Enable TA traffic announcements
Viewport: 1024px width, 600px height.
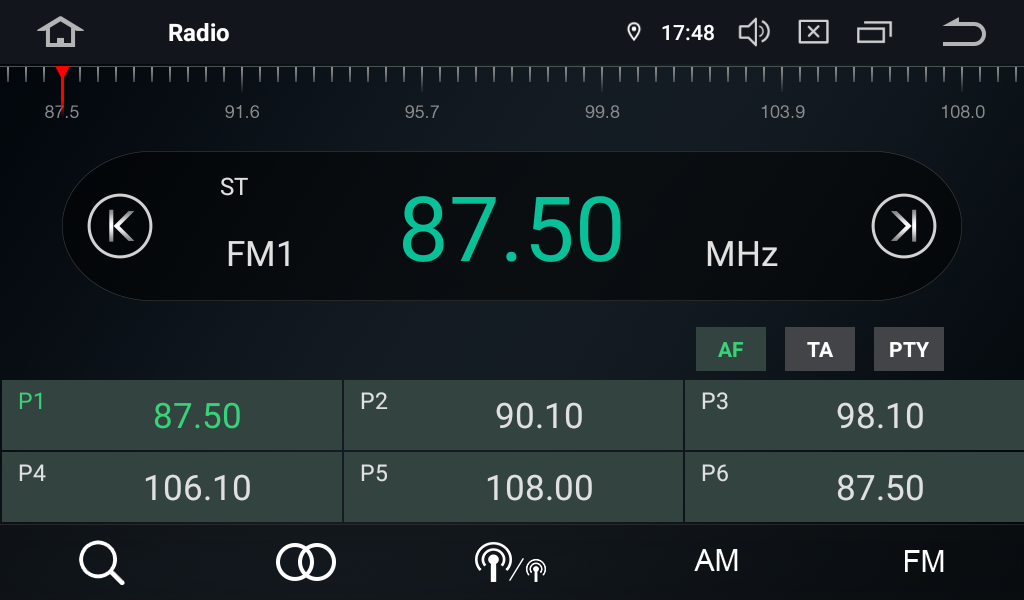point(820,350)
